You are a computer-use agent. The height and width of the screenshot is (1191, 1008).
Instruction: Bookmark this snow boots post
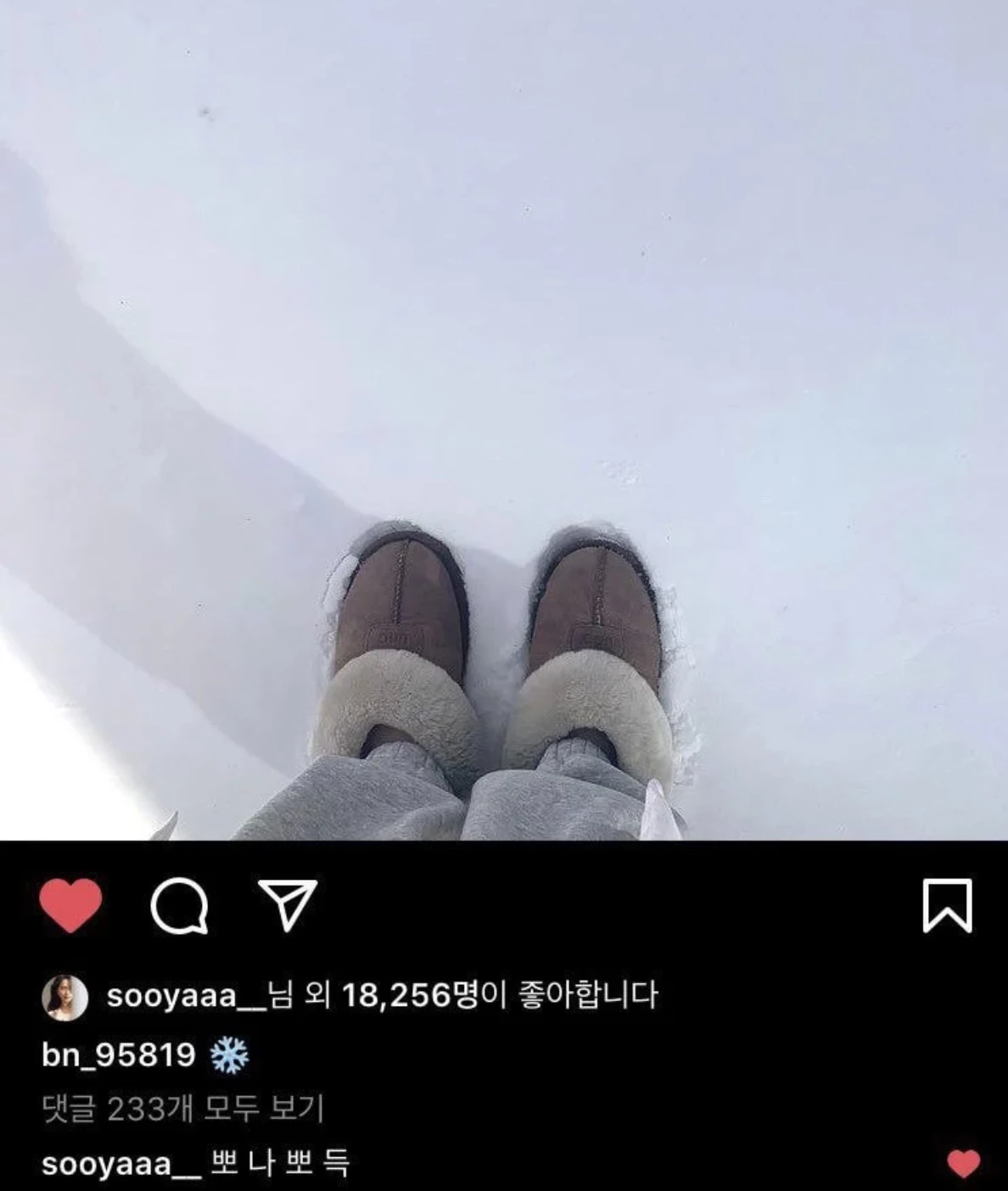(x=947, y=906)
